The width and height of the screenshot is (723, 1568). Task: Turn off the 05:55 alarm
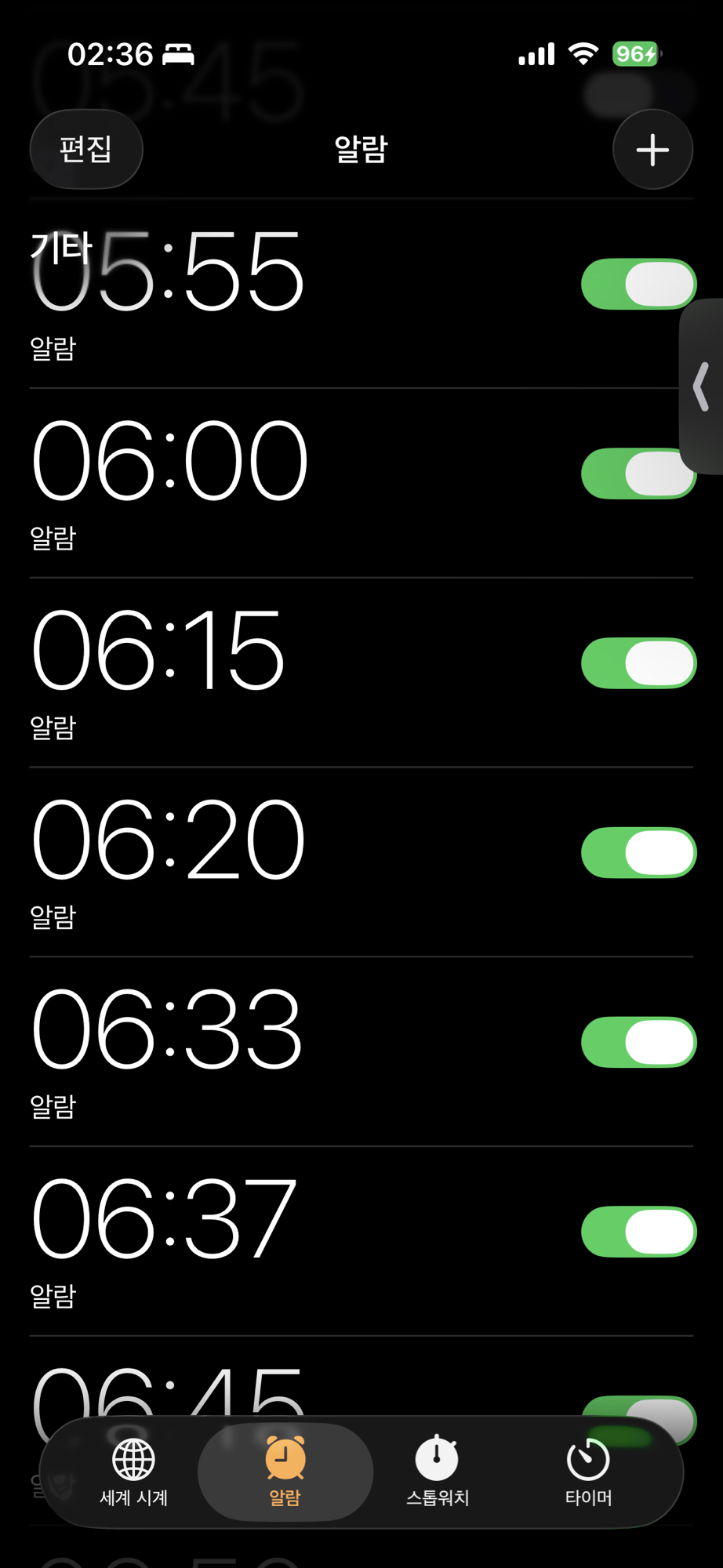638,284
